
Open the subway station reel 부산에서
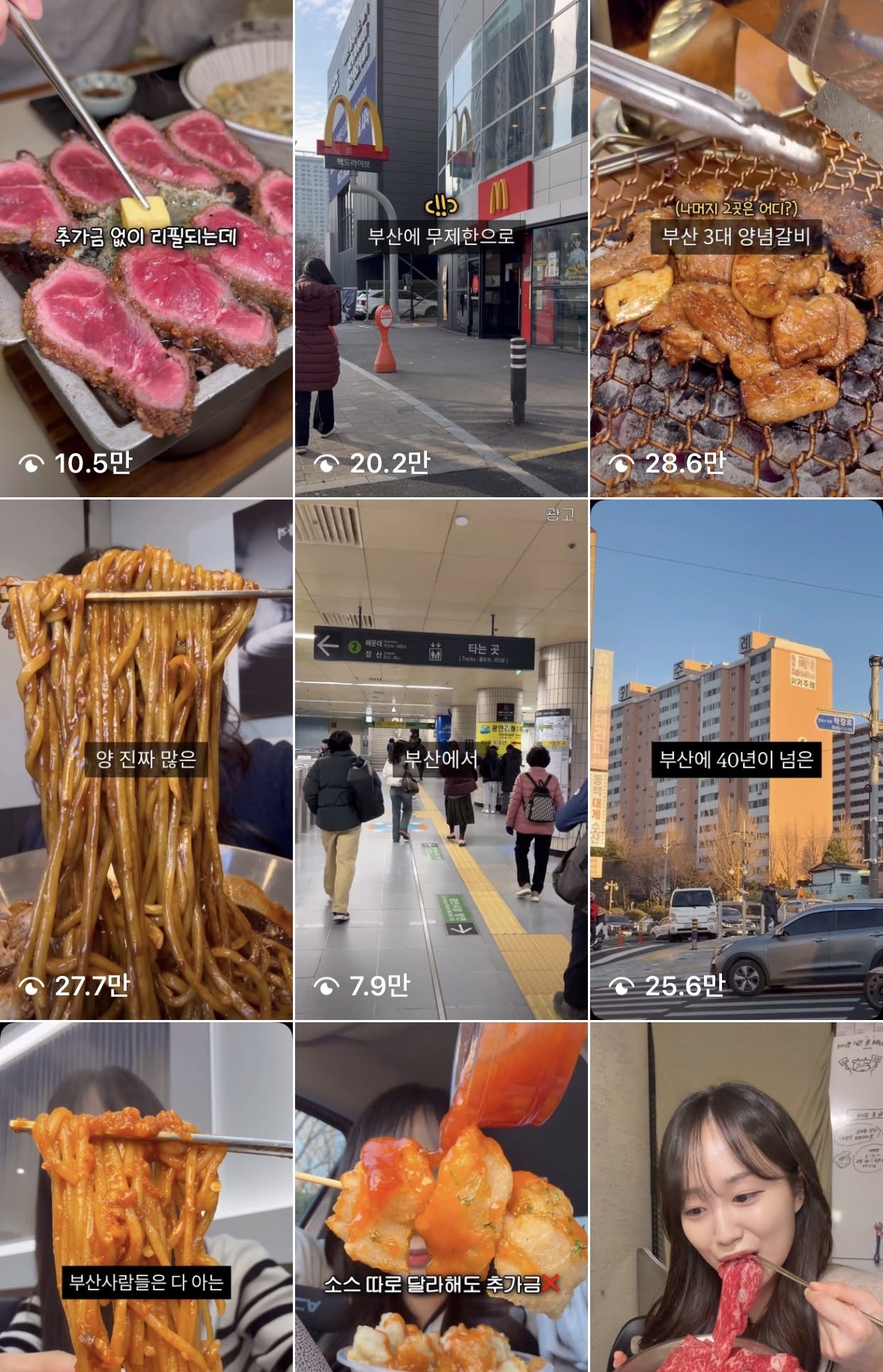[440, 759]
